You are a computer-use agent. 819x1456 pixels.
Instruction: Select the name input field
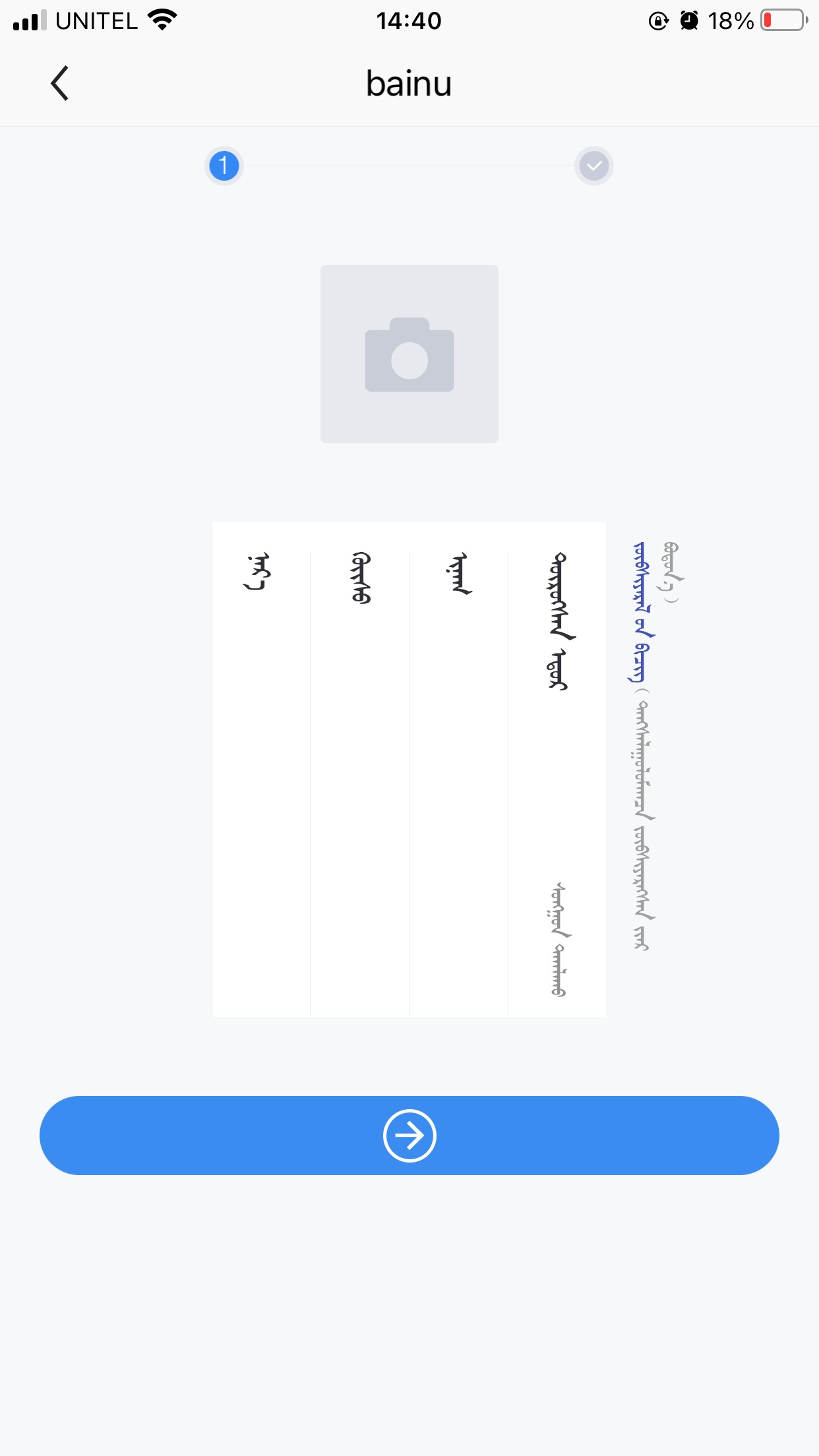261,770
